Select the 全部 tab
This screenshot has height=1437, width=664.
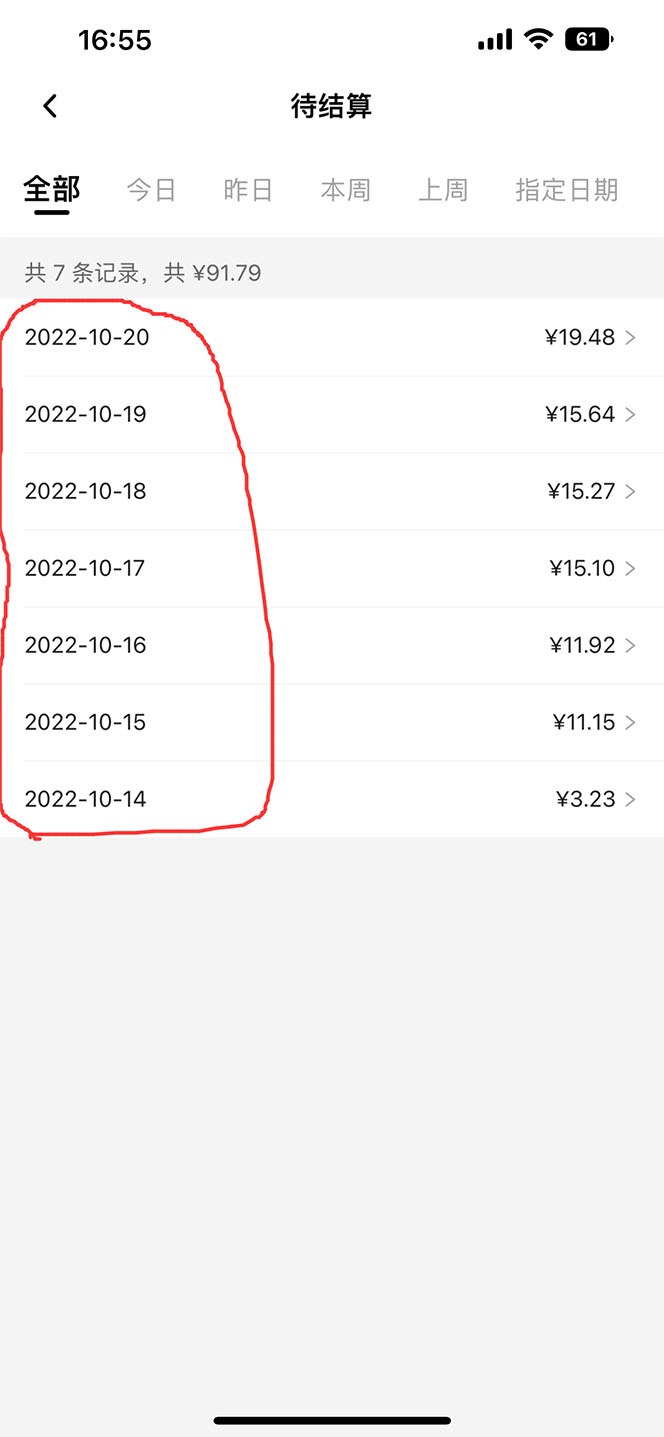pyautogui.click(x=51, y=189)
